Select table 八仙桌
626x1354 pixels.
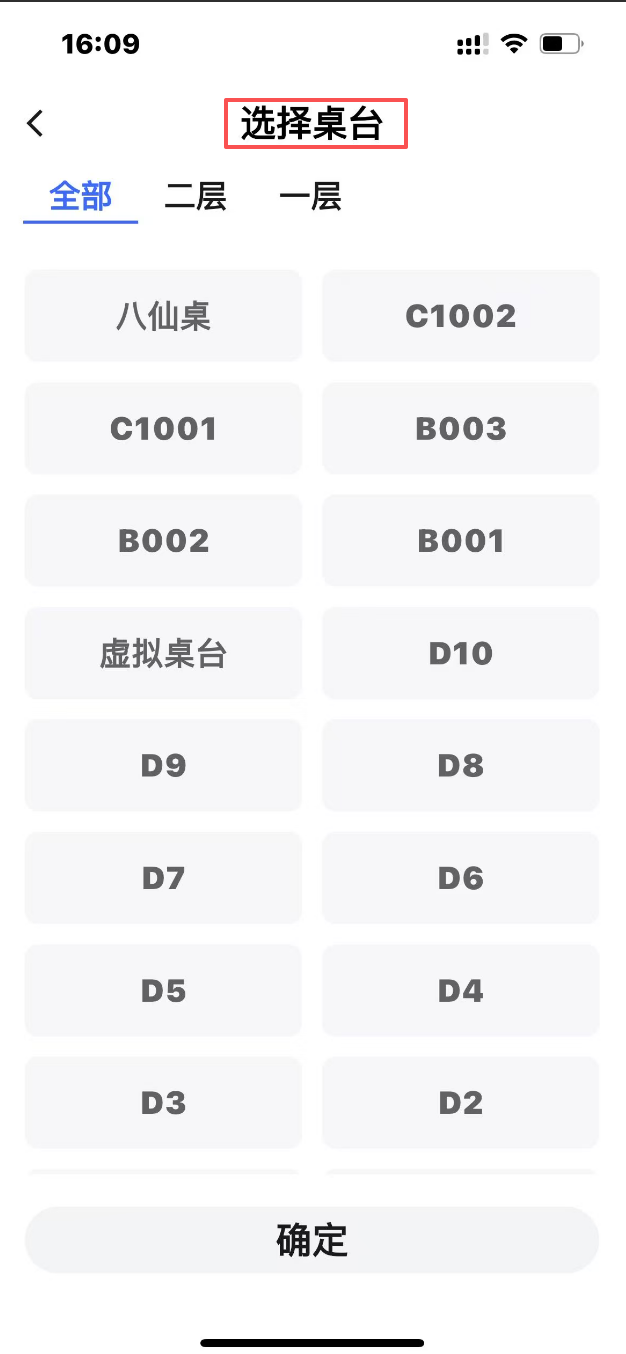pyautogui.click(x=163, y=316)
